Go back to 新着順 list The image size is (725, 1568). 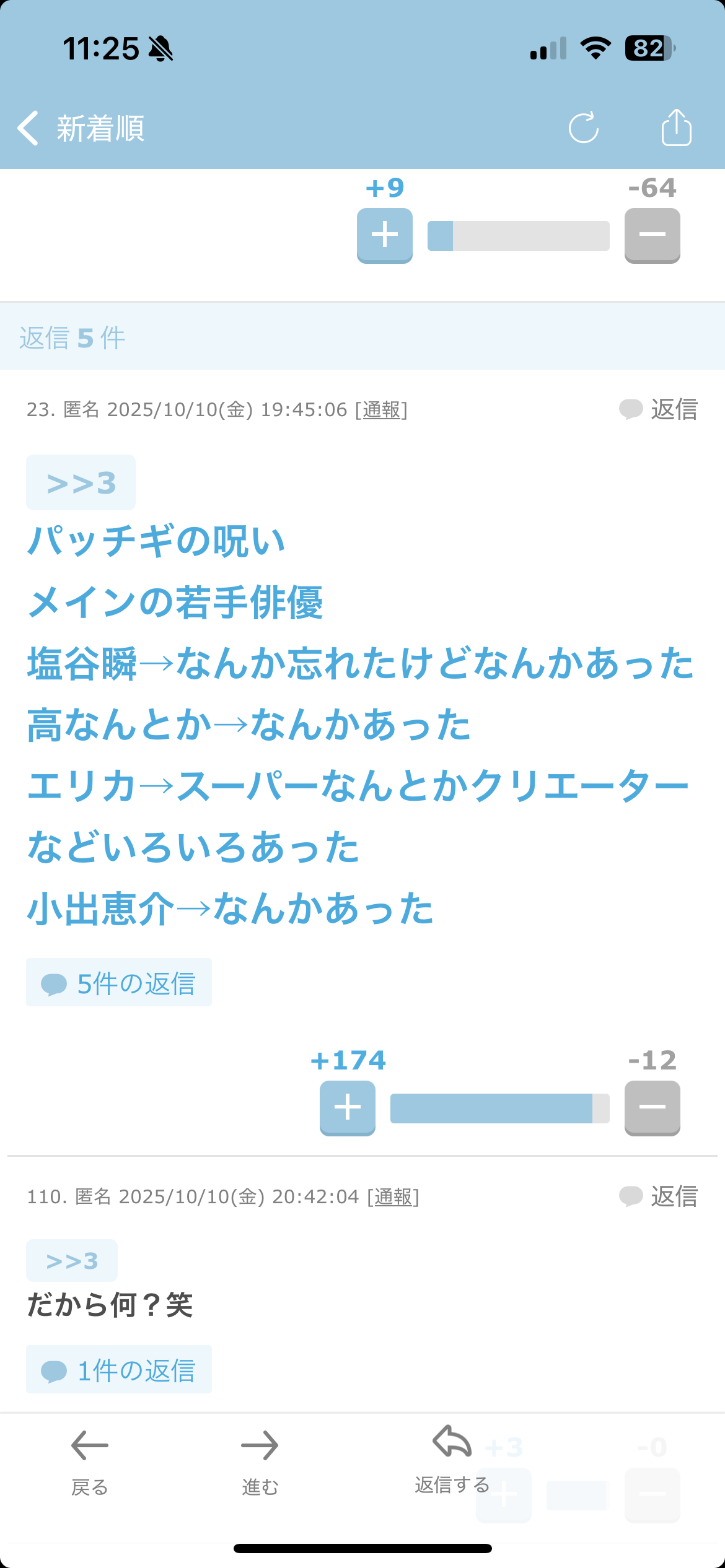[81, 129]
